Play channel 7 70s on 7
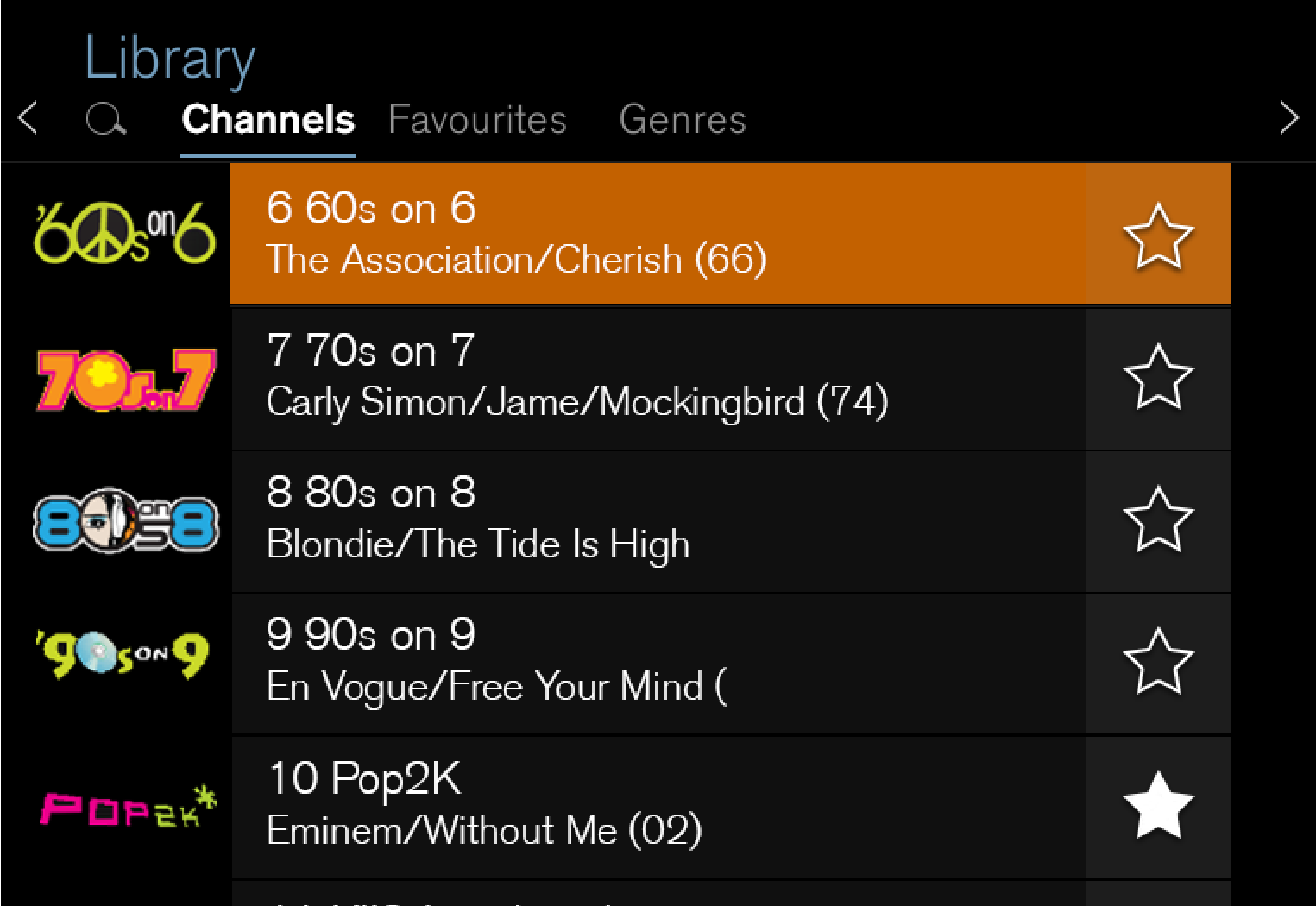The height and width of the screenshot is (906, 1316). [x=656, y=377]
